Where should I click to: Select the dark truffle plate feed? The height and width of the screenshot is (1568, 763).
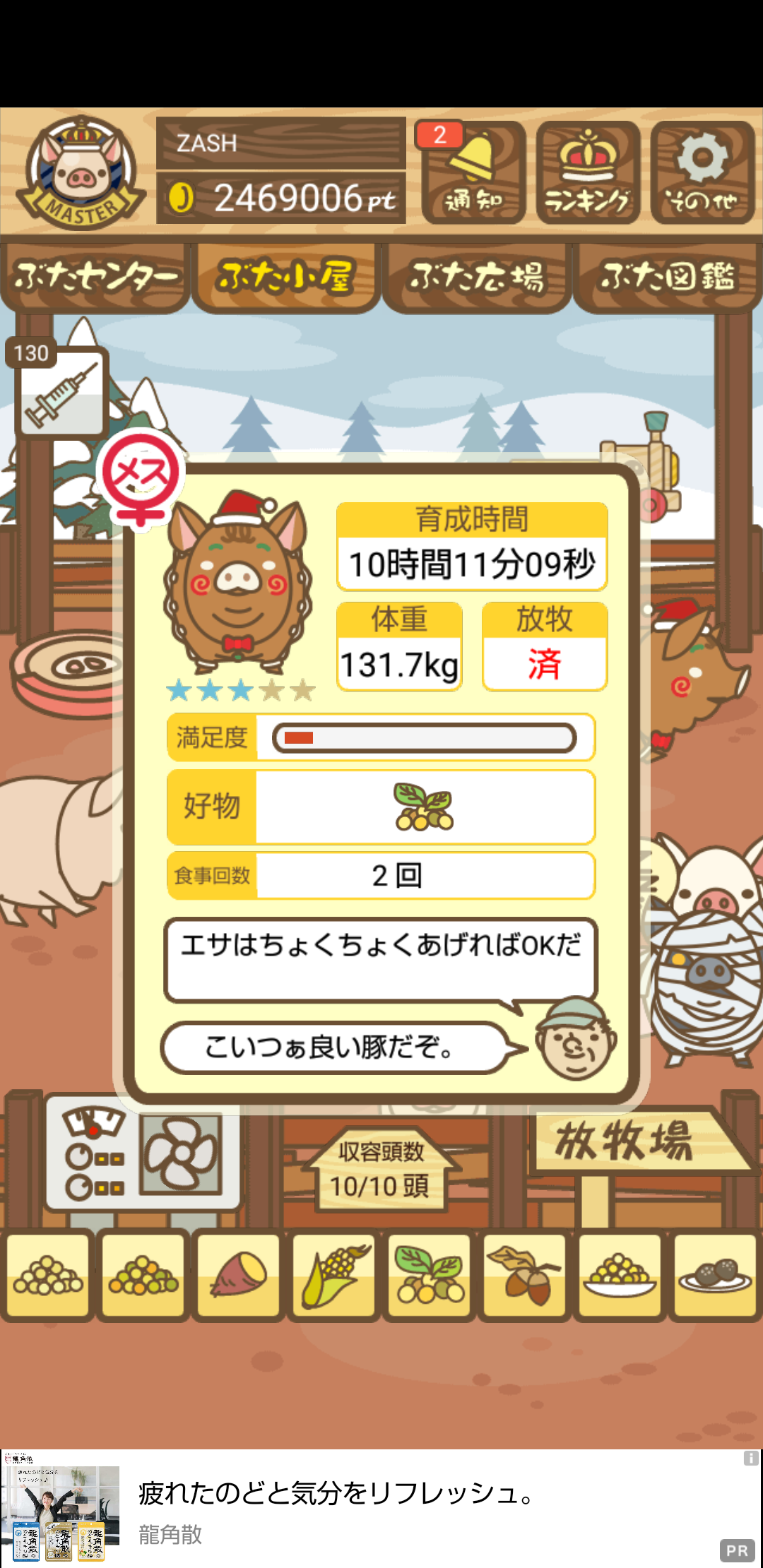pos(716,1276)
